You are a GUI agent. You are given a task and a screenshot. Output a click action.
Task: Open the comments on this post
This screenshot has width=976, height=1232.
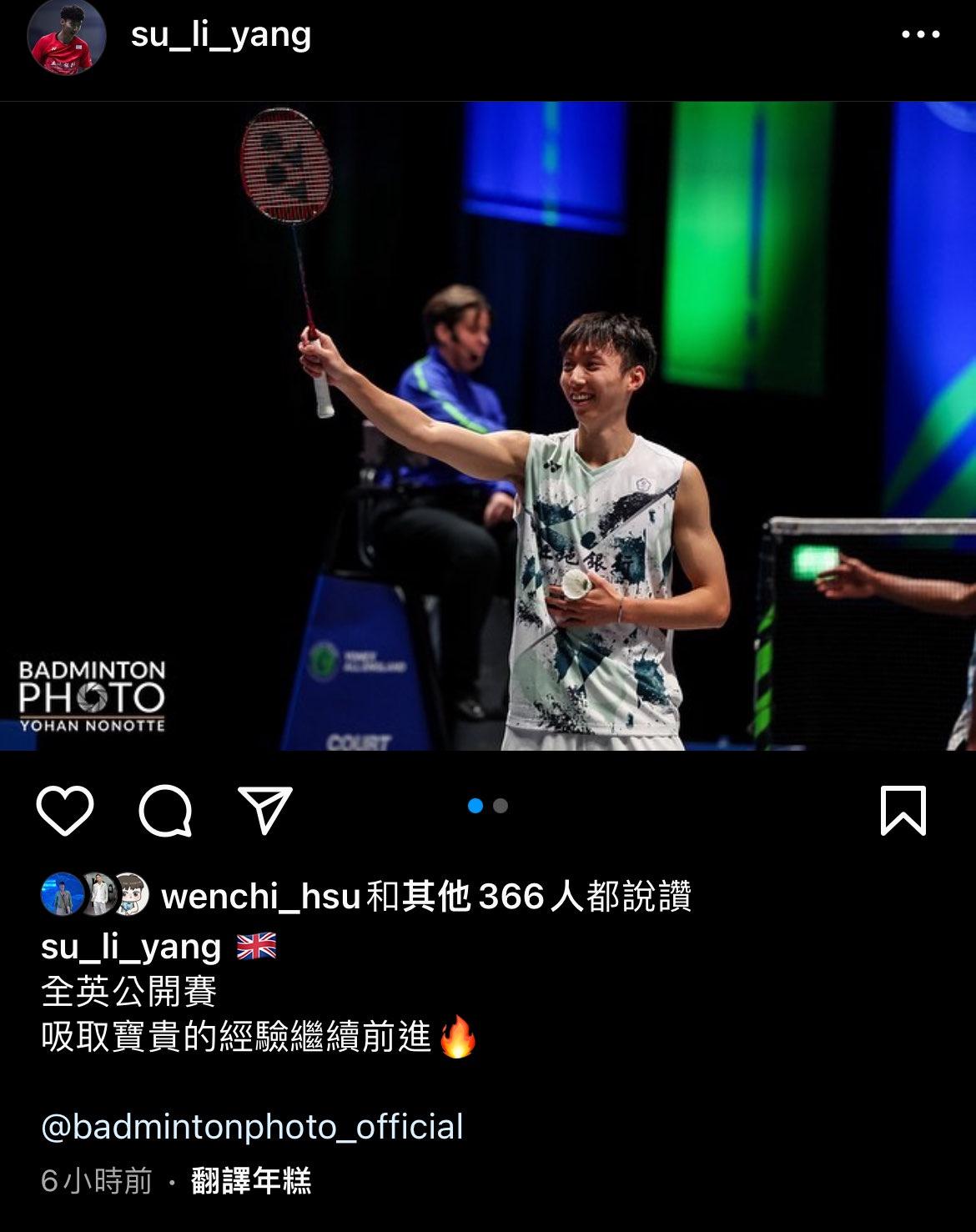tap(165, 810)
